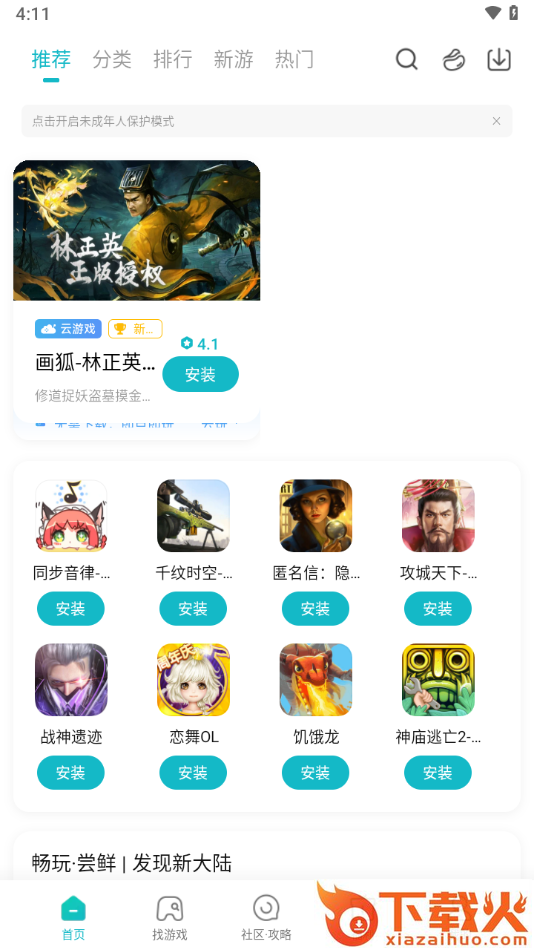Install 同步音律 game

pyautogui.click(x=71, y=608)
